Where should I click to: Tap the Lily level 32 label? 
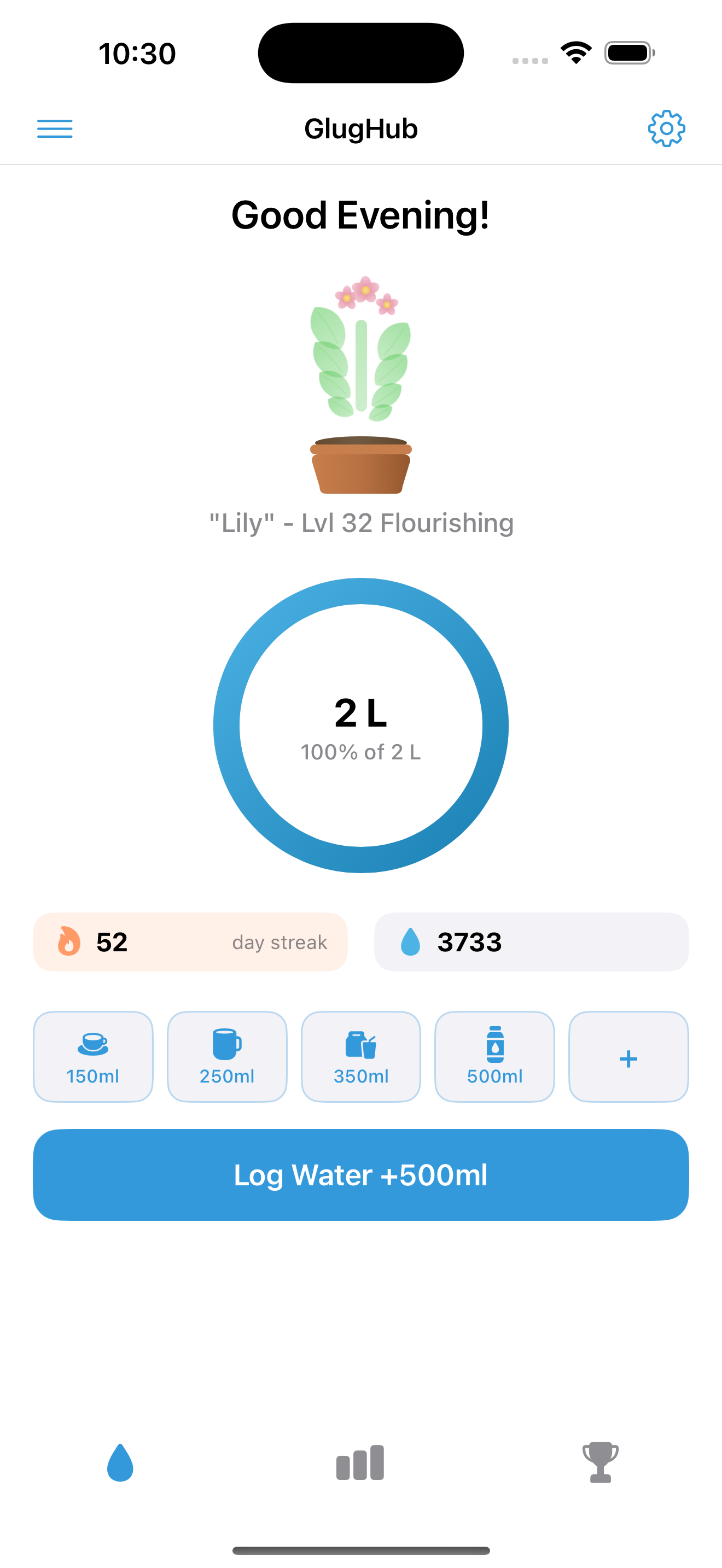click(360, 522)
